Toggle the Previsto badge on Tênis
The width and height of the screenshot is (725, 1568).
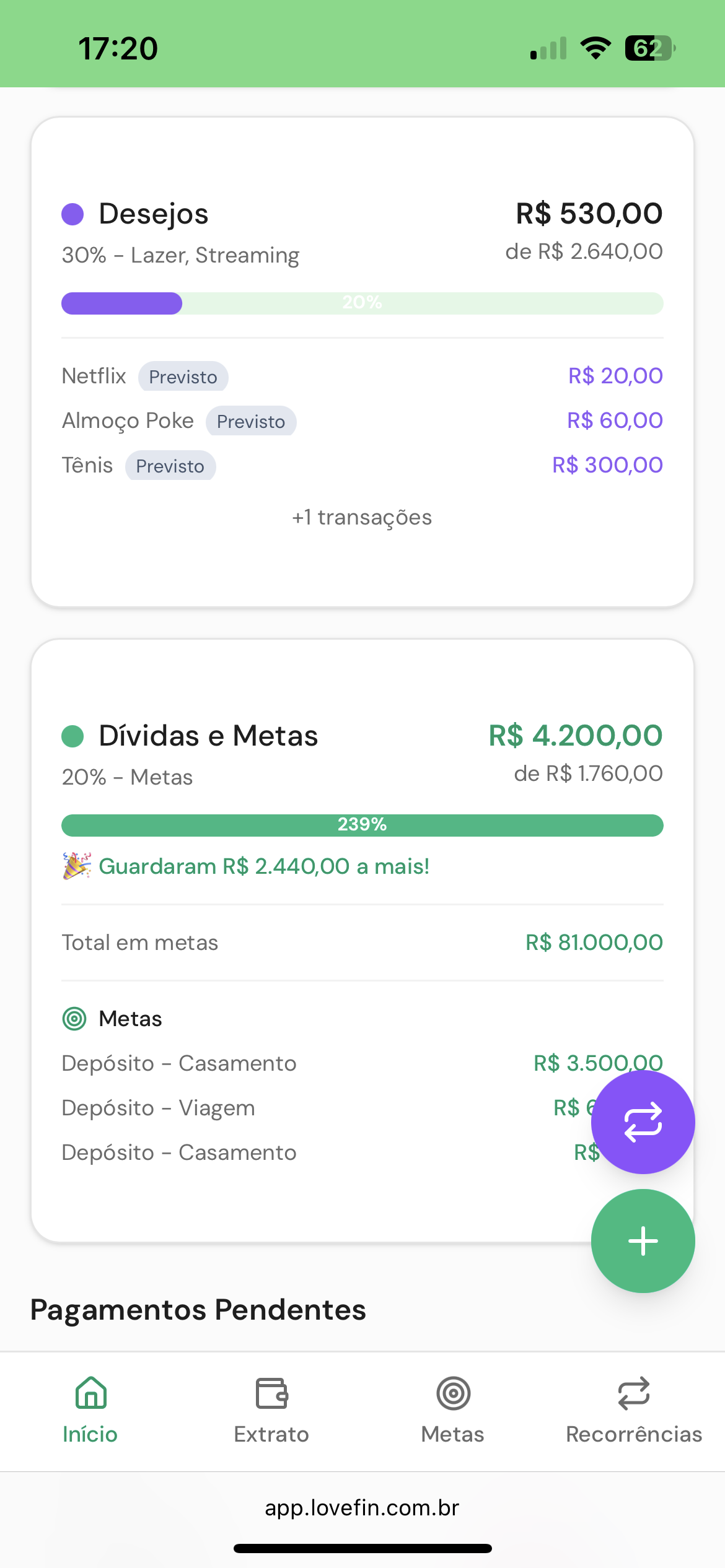[x=171, y=466]
